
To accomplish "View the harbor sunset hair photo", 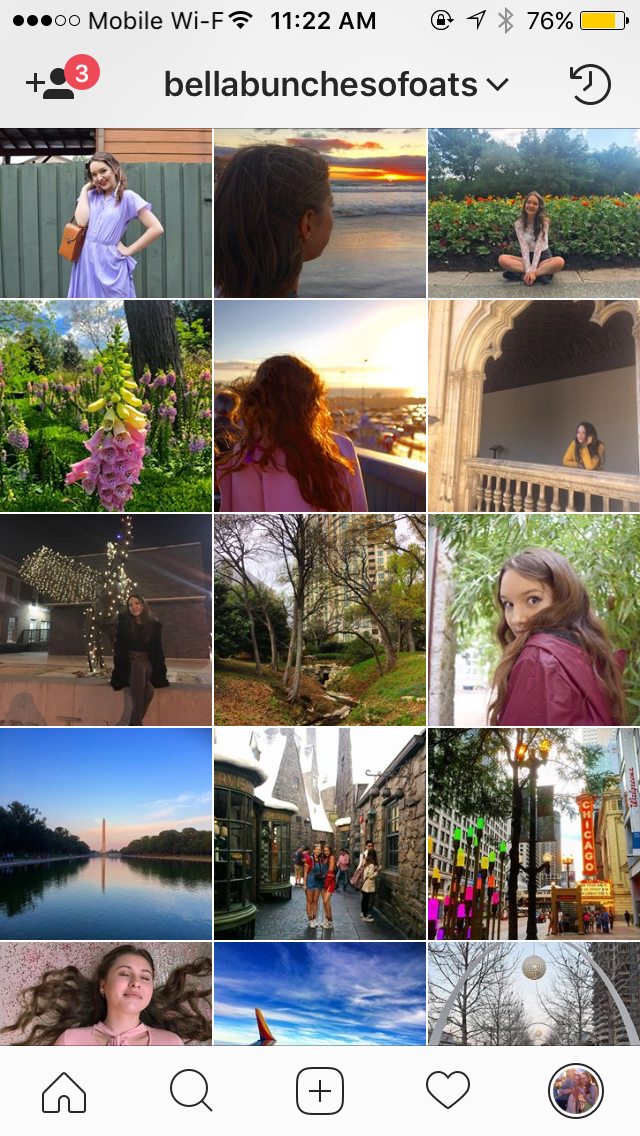I will (x=320, y=406).
